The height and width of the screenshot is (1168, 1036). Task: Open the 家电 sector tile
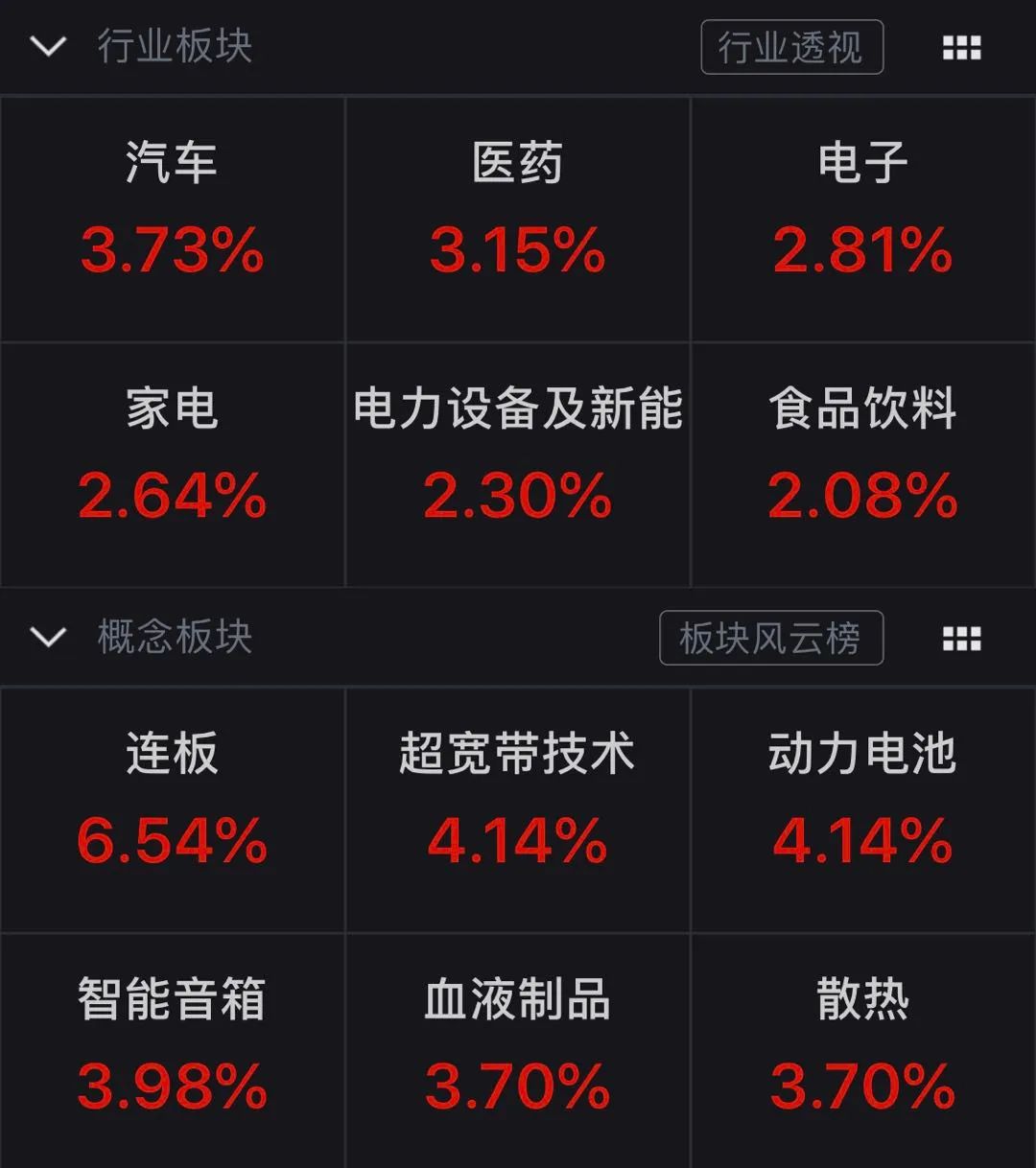(173, 465)
